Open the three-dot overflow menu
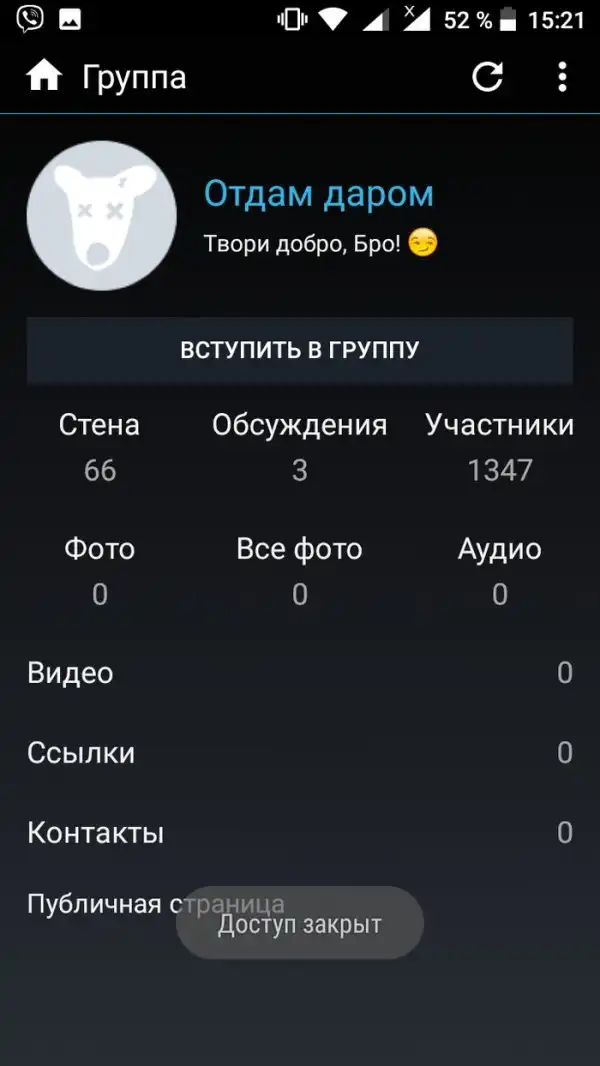The image size is (600, 1066). click(562, 76)
